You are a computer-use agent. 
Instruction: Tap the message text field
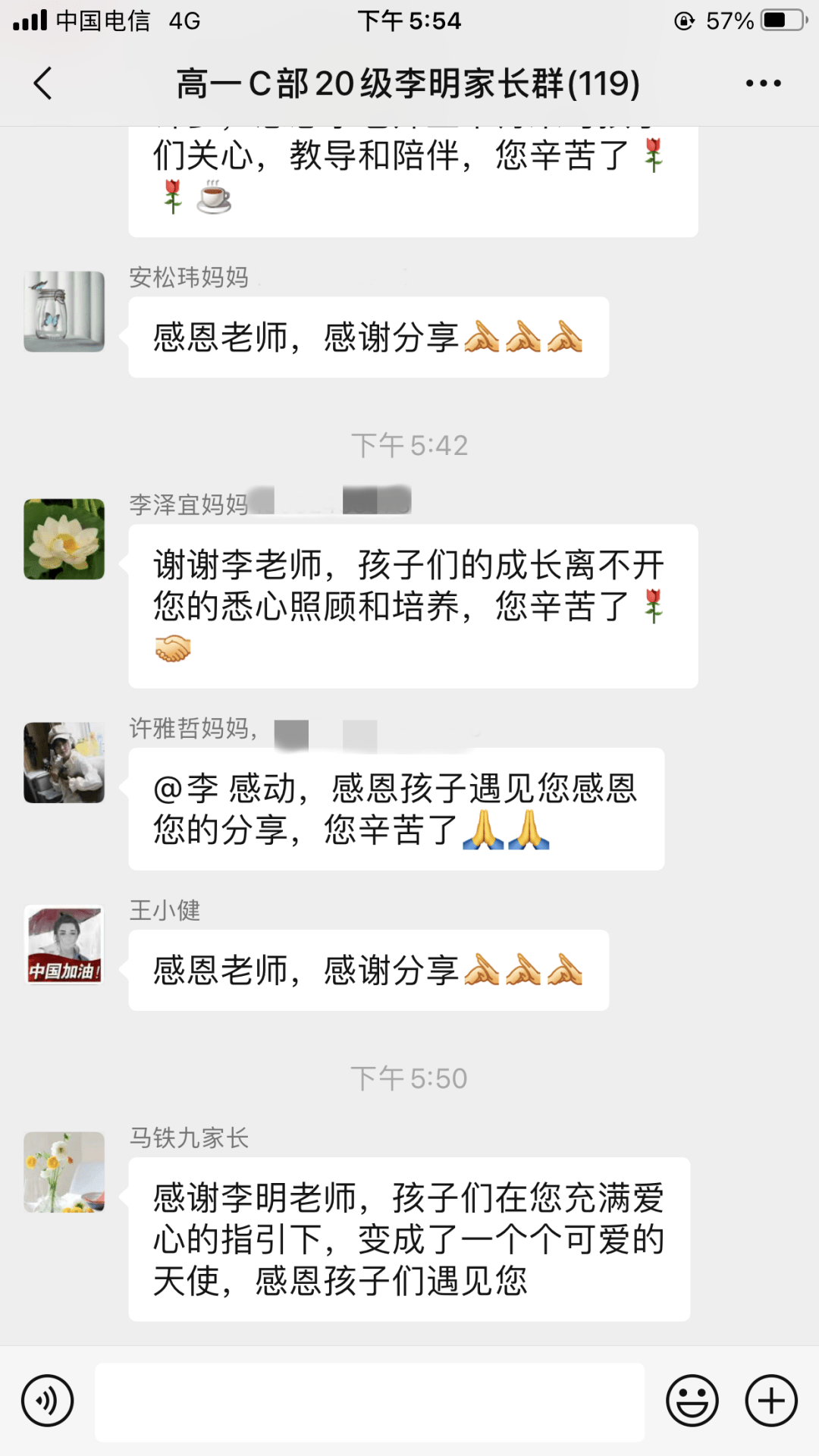click(369, 1402)
